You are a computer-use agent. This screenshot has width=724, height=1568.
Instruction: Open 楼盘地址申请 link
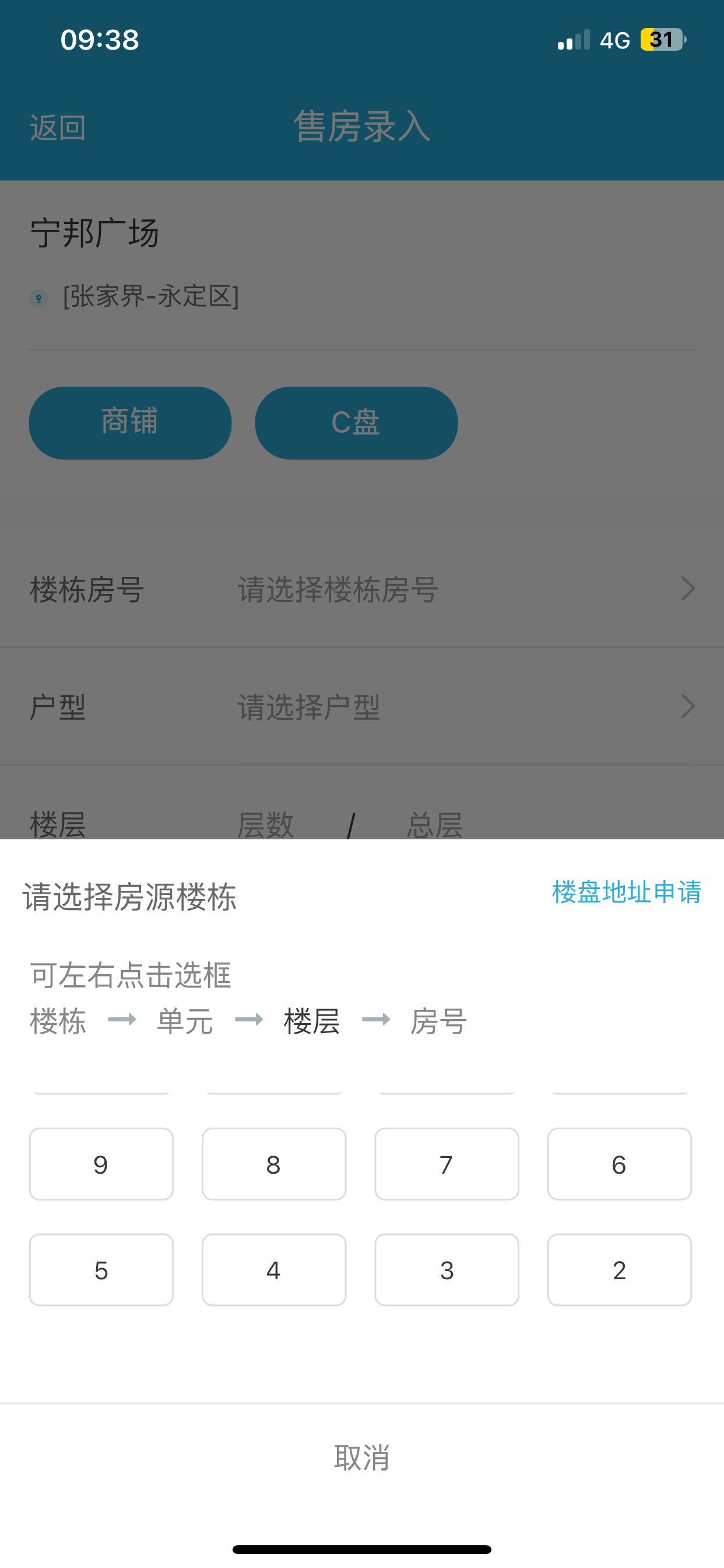(626, 892)
